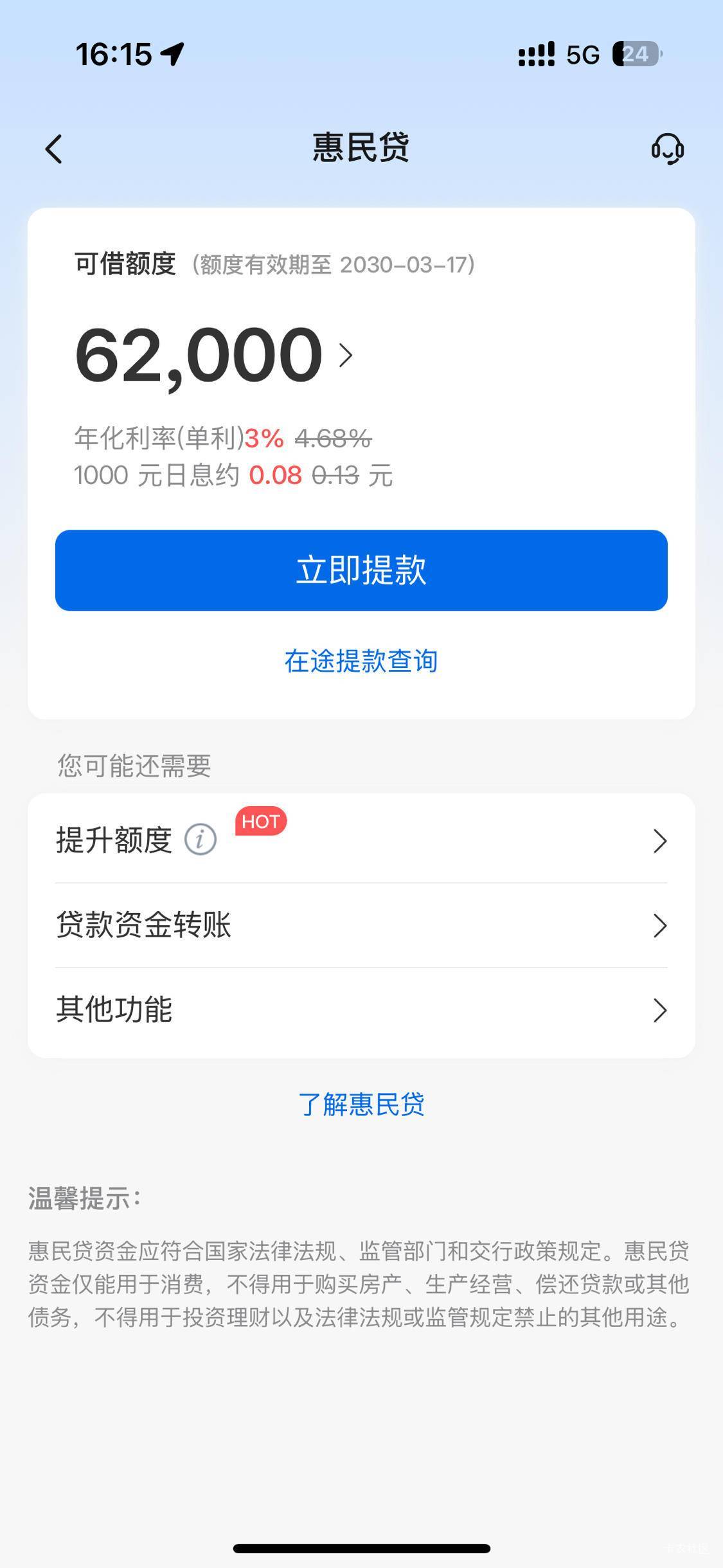Go back using the top-left arrow

(x=54, y=149)
